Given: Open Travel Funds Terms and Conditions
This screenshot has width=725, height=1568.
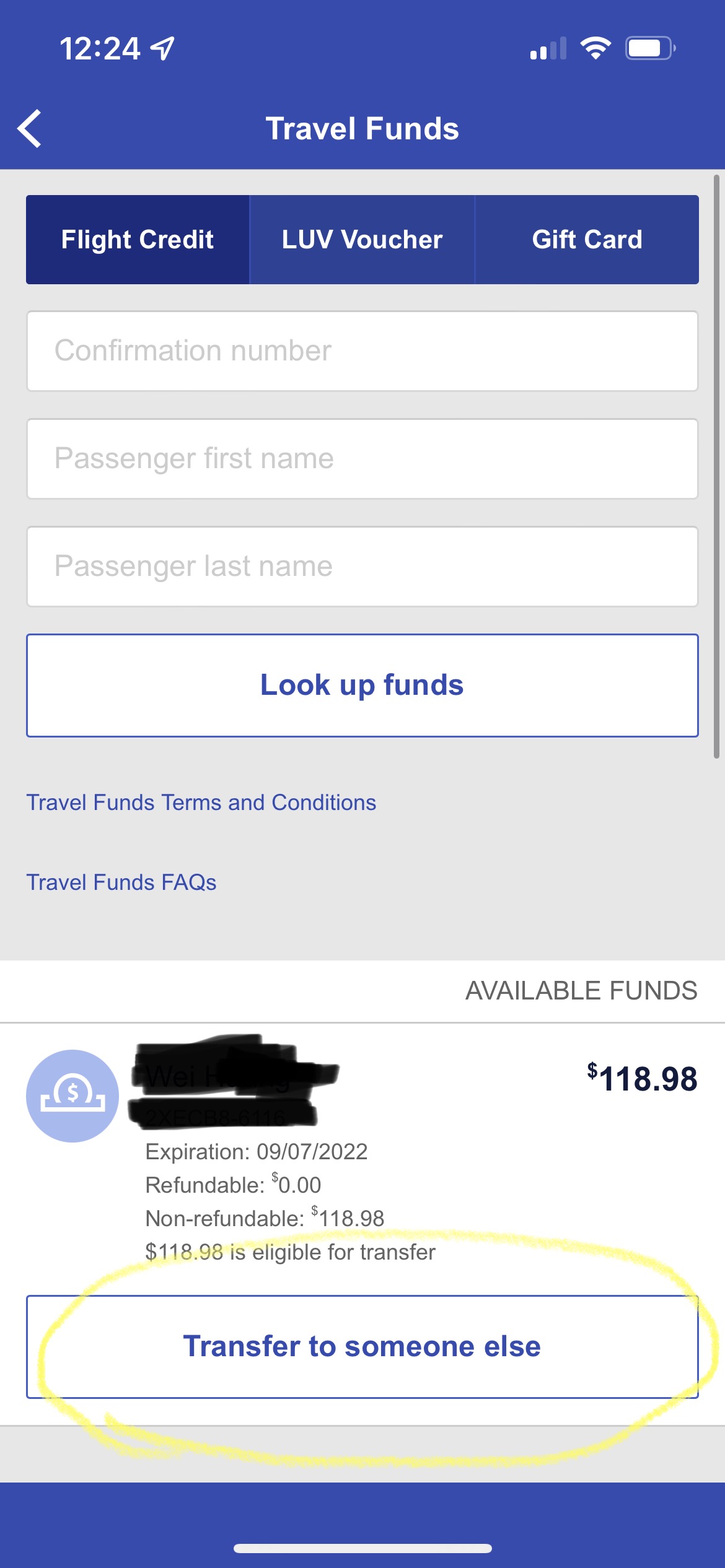Looking at the screenshot, I should click(x=201, y=803).
